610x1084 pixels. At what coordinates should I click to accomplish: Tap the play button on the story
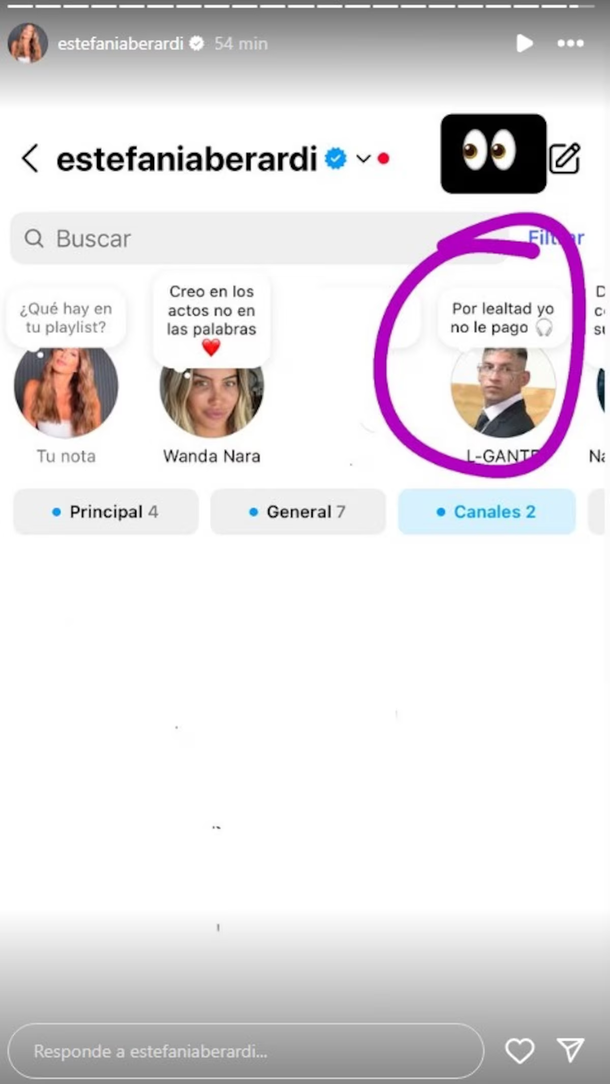[524, 43]
